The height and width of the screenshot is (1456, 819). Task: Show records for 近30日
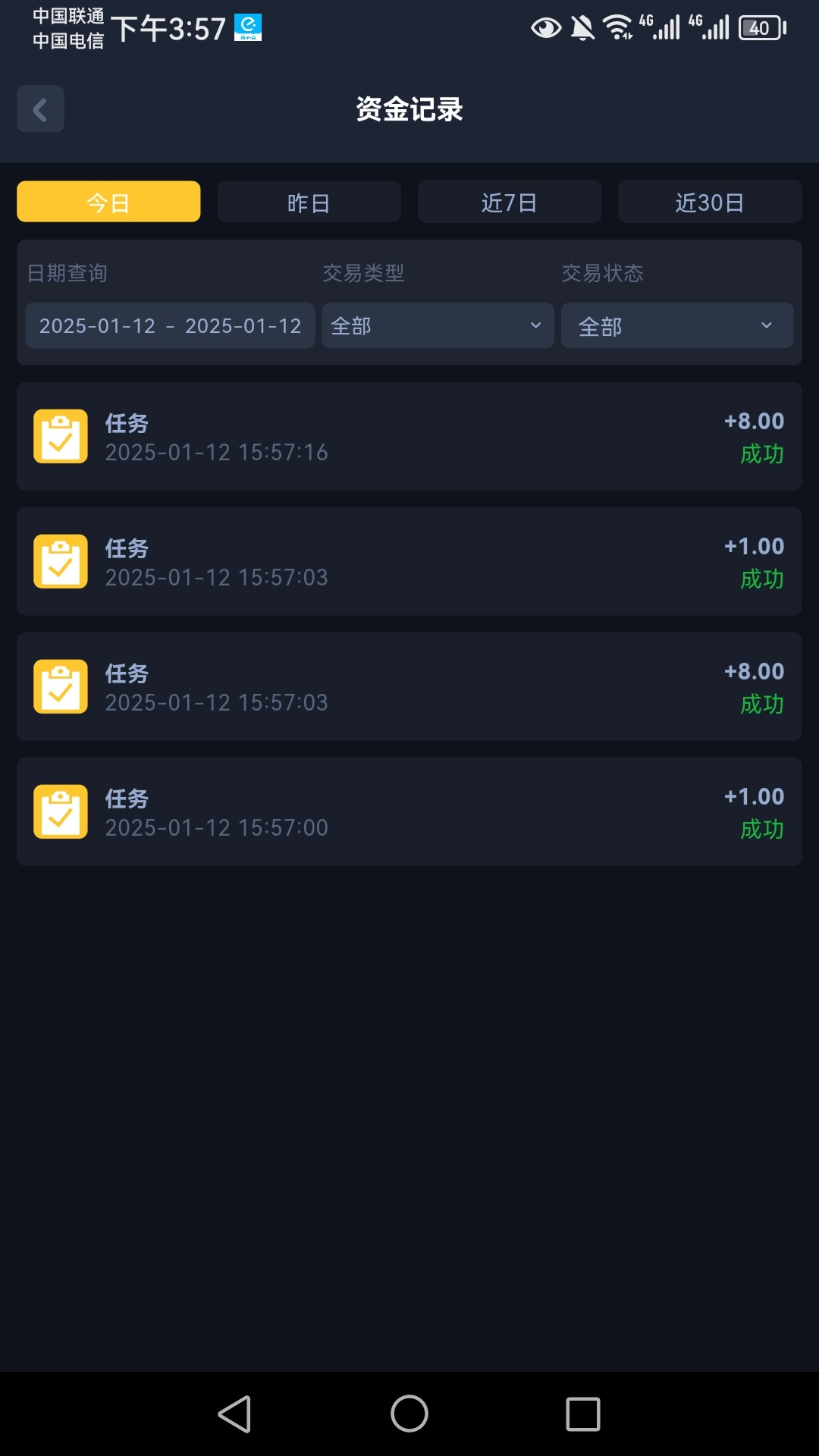710,202
